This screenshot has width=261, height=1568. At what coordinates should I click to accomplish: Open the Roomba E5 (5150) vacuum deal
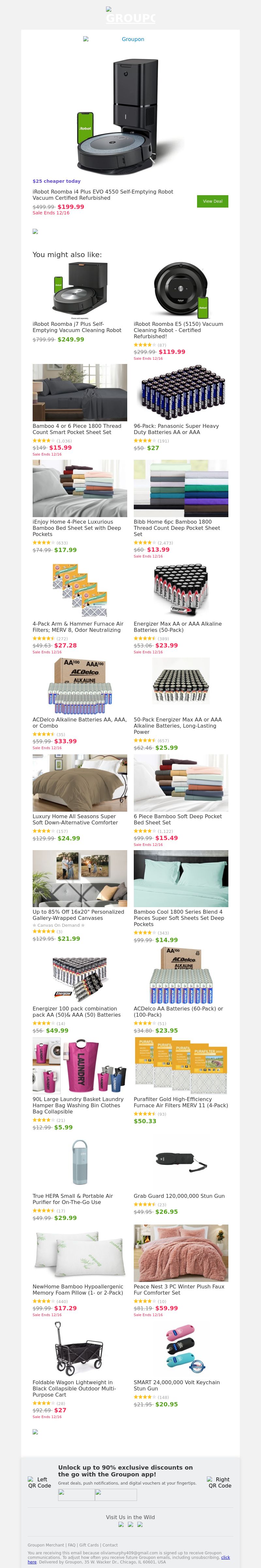[178, 330]
